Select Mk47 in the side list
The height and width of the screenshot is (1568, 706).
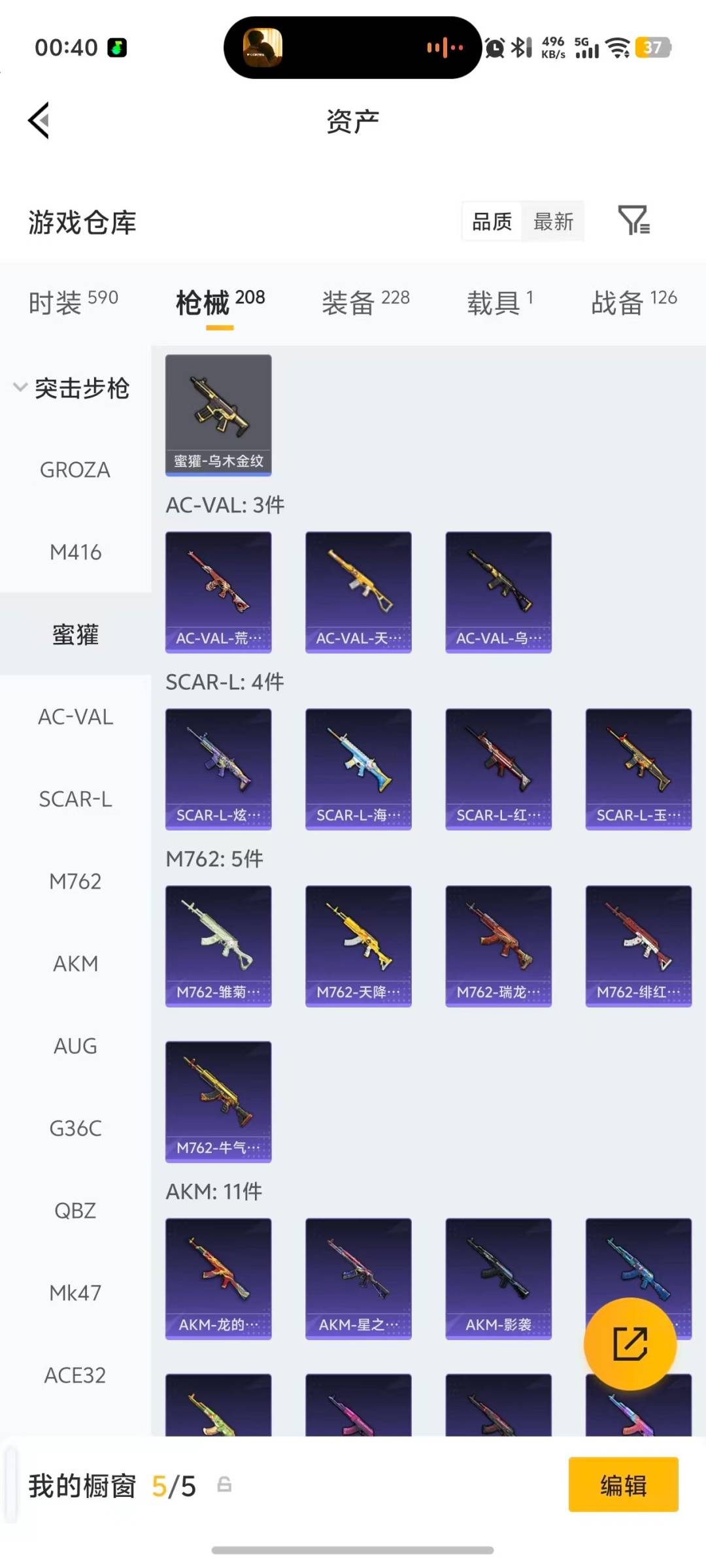(75, 1293)
